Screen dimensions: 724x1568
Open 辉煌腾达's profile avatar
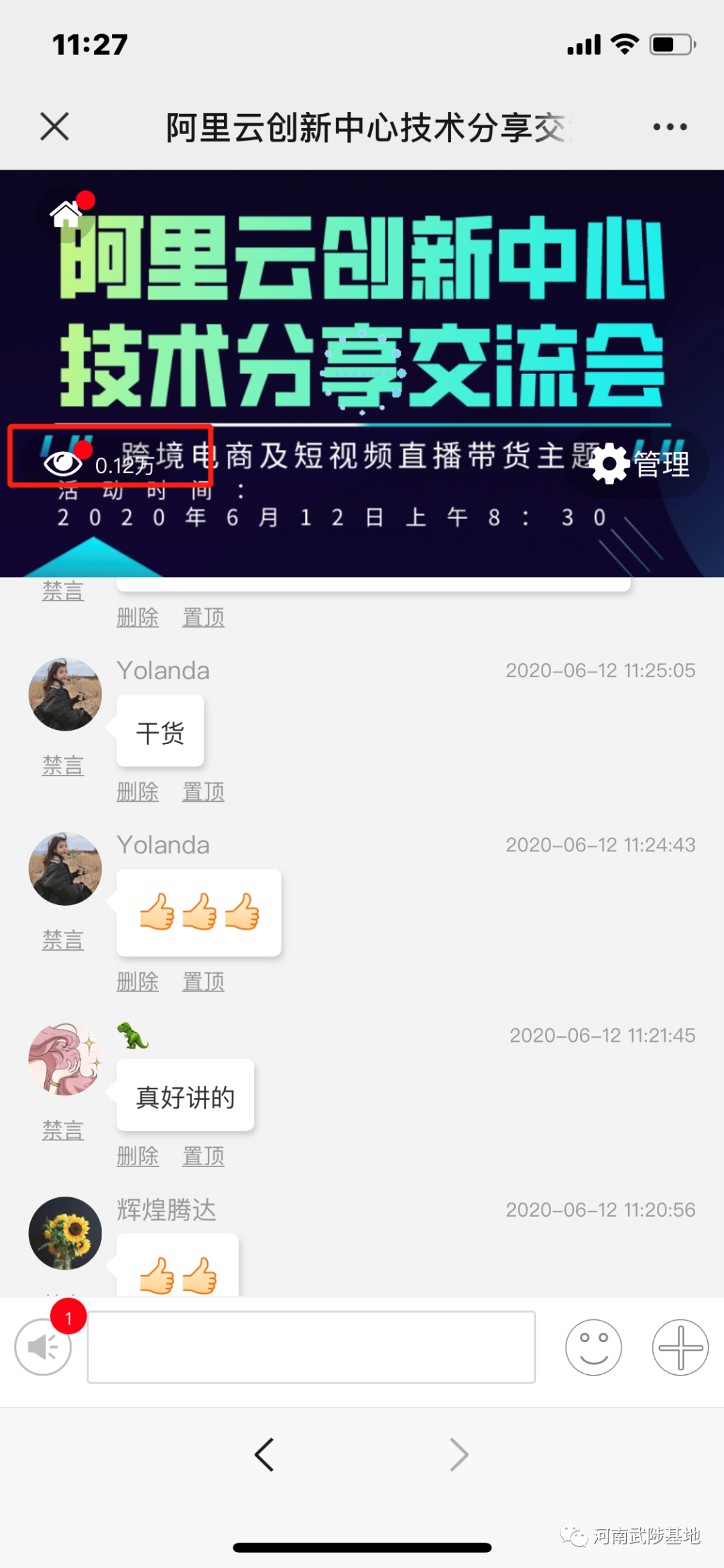pyautogui.click(x=65, y=1233)
